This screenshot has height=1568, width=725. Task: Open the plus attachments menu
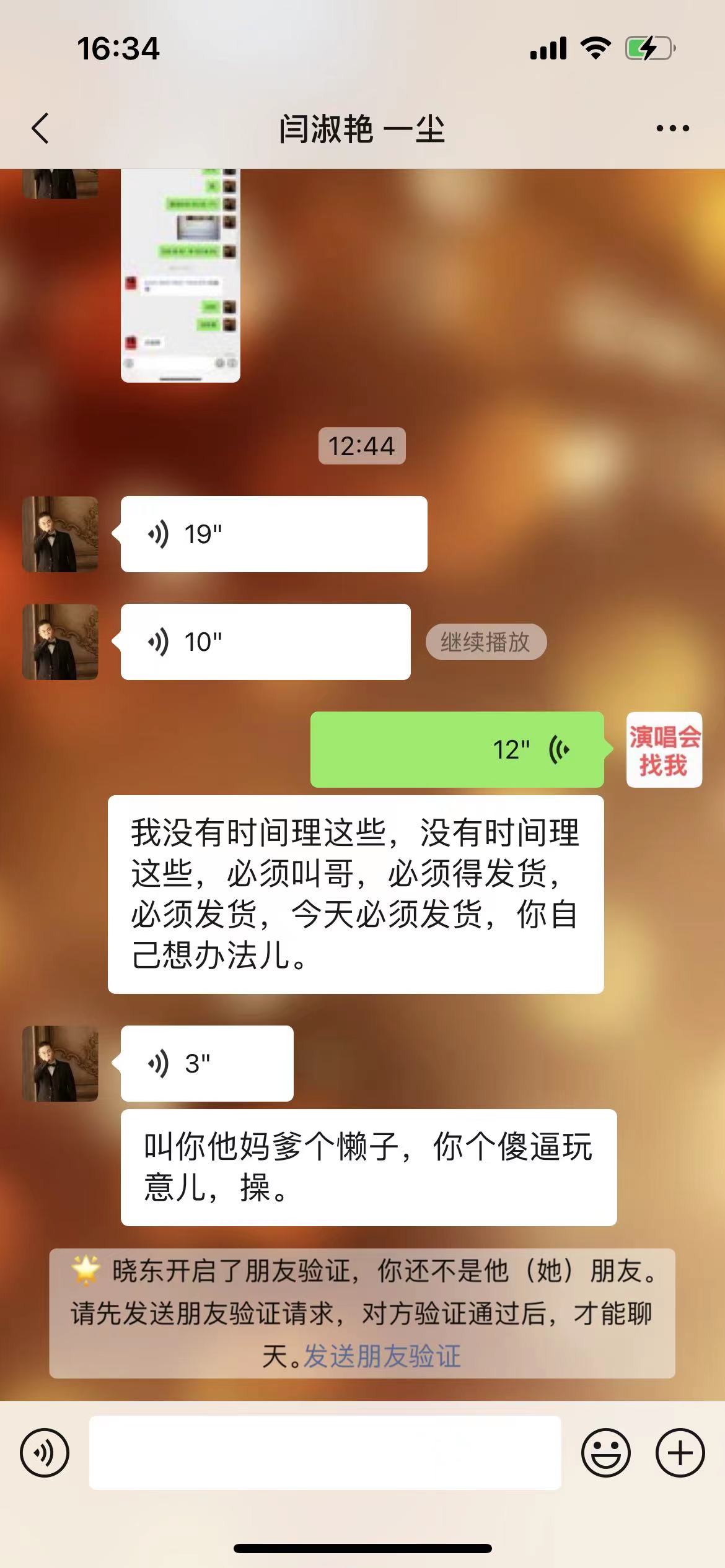680,1453
